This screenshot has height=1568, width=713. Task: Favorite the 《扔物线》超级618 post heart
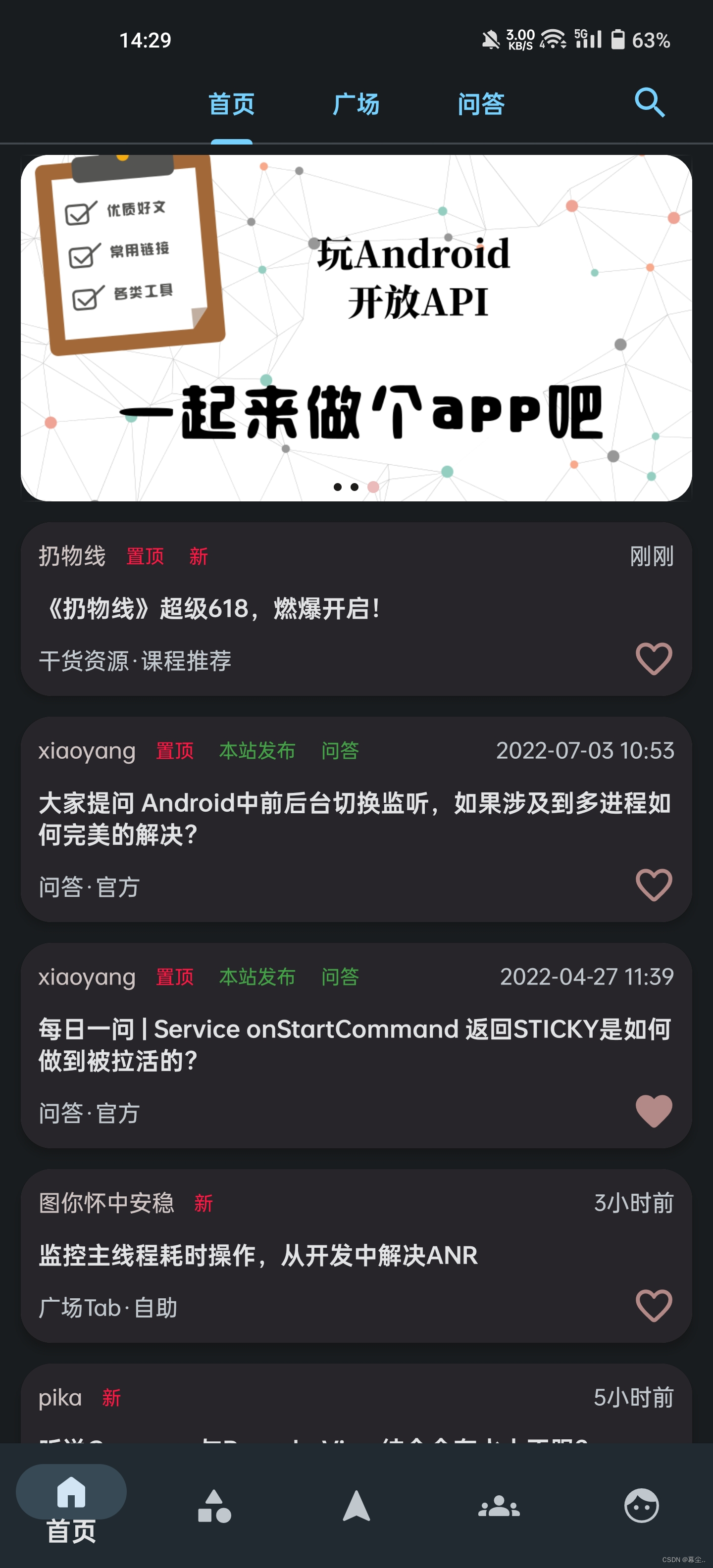(x=653, y=659)
